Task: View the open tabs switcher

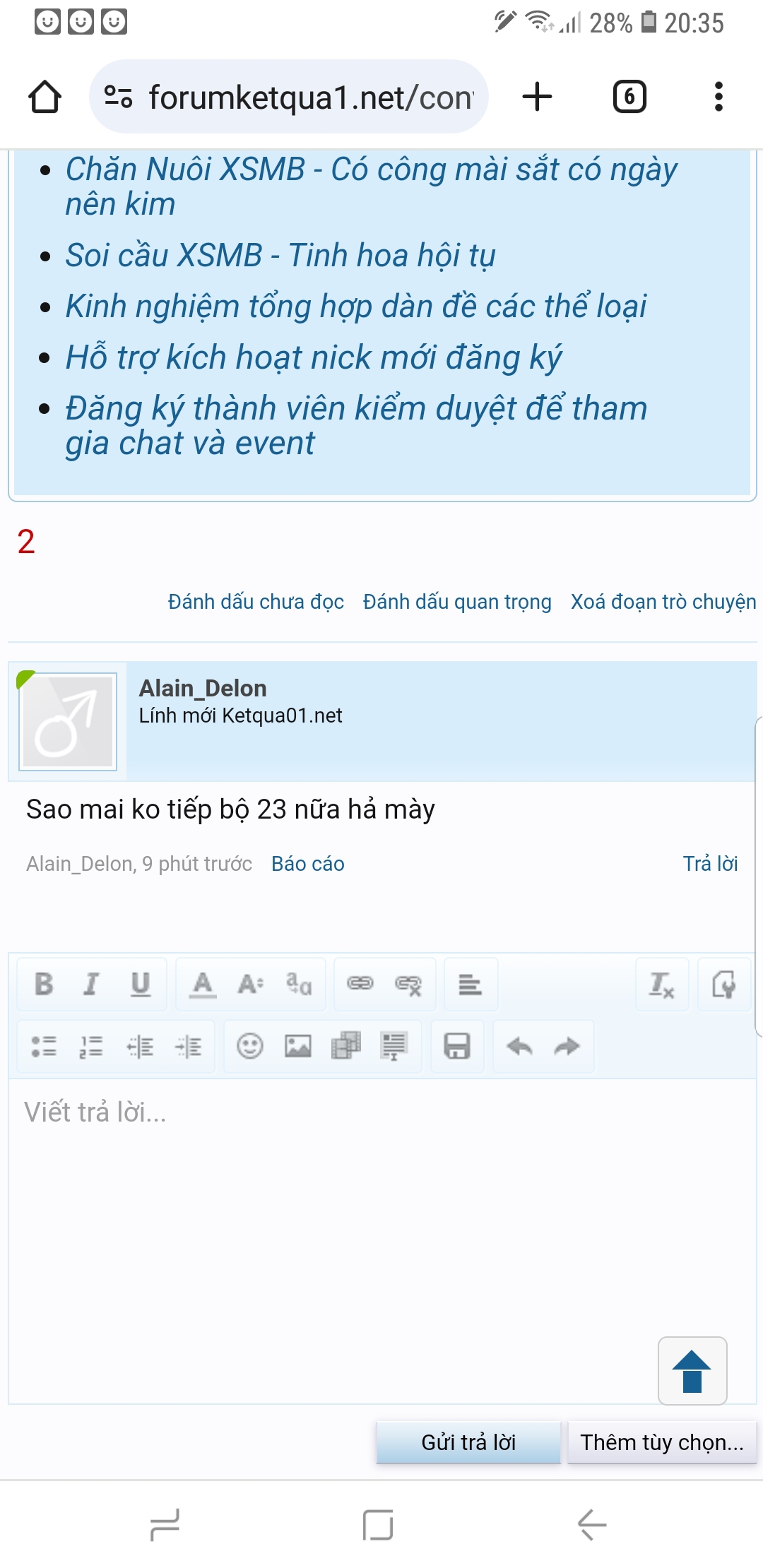Action: [x=629, y=97]
